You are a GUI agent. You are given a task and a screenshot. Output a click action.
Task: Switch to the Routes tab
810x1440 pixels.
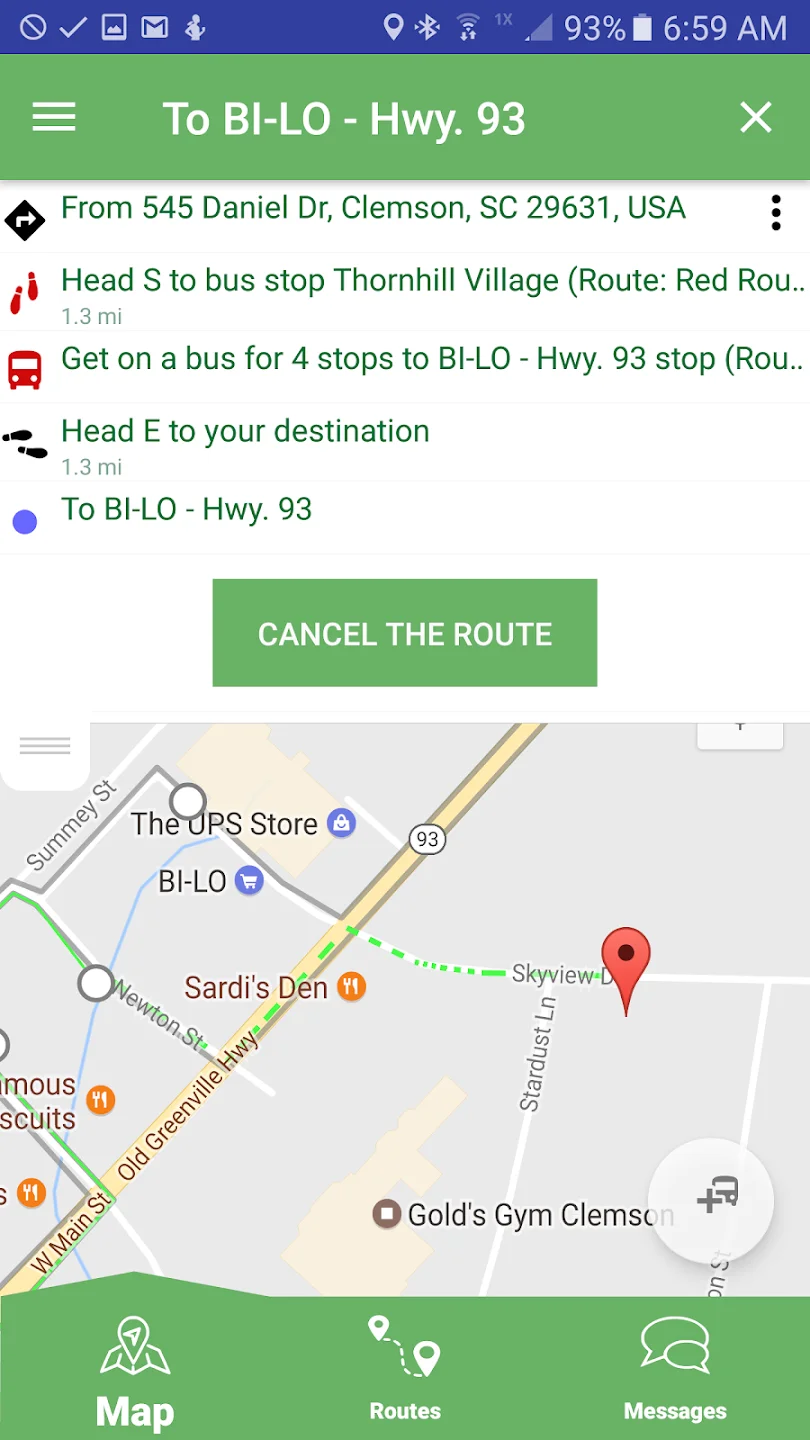(405, 1372)
